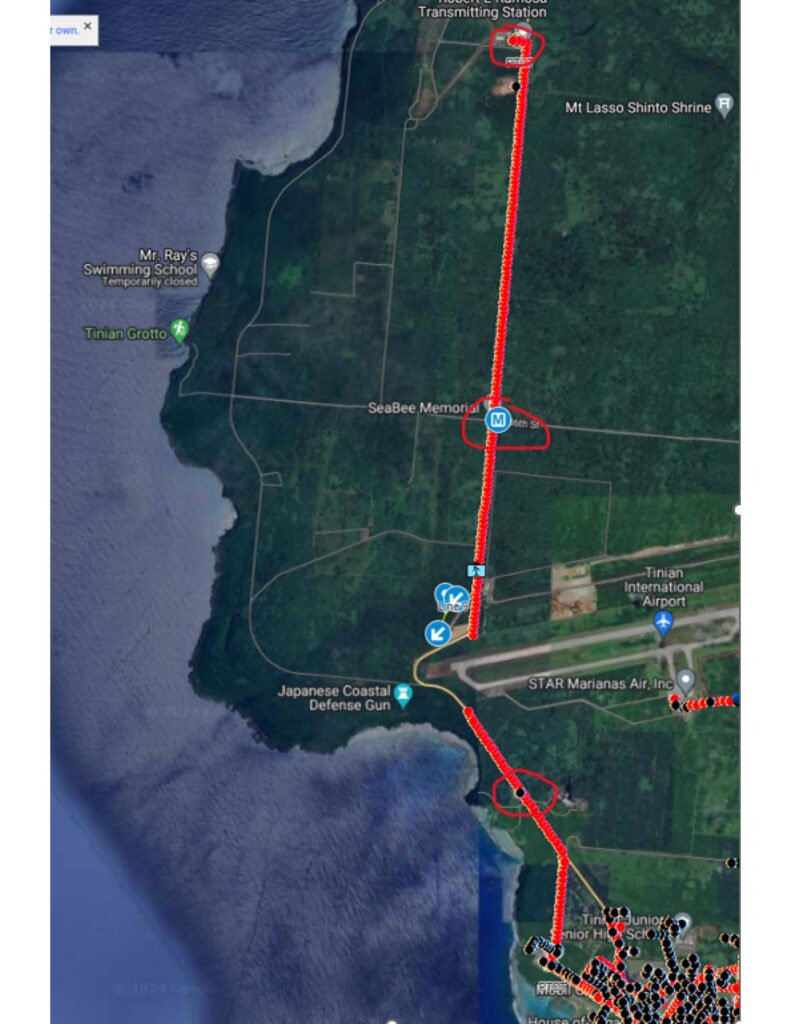Open the Mt Lasso Shinto Shrine pin
Screen dimensions: 791x1024
[724, 104]
